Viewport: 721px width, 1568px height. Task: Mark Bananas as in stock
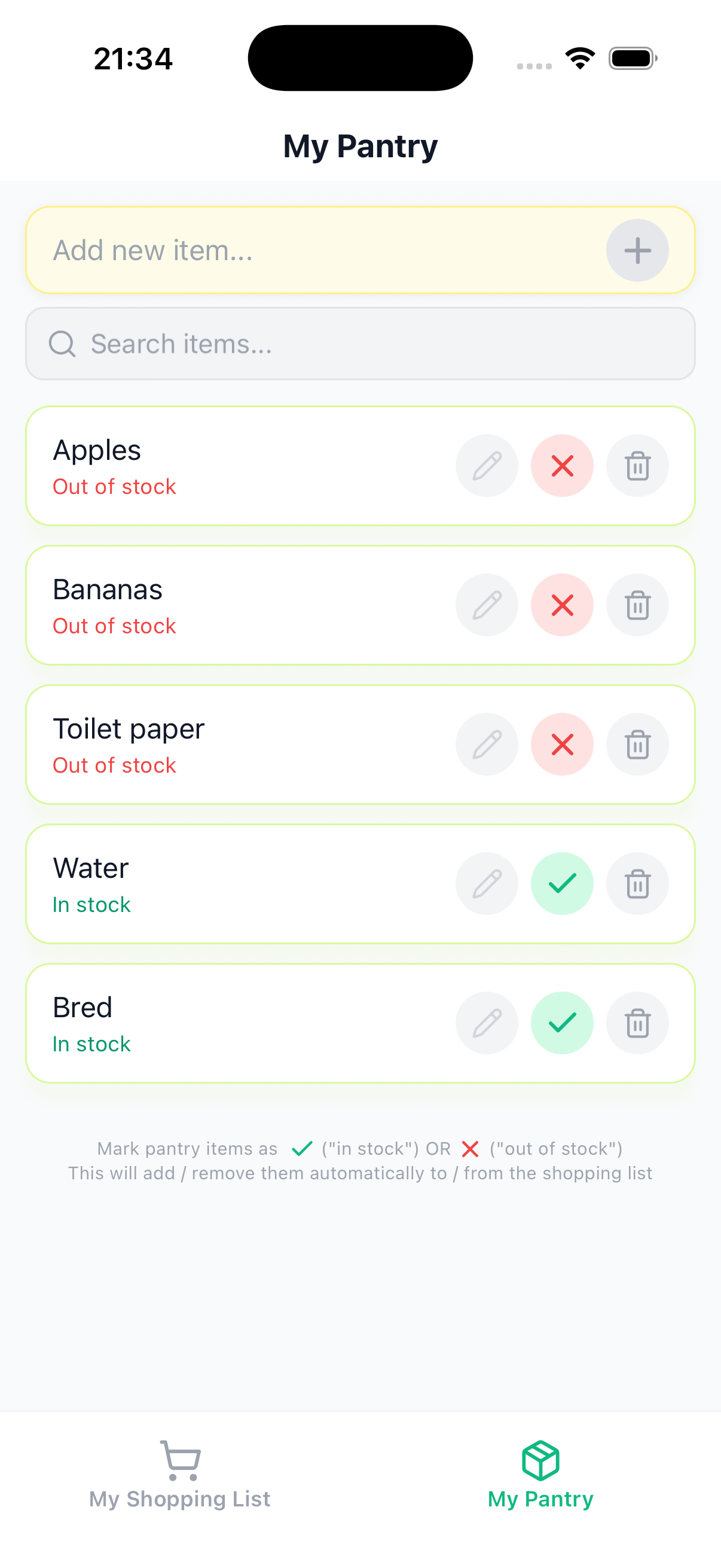562,605
